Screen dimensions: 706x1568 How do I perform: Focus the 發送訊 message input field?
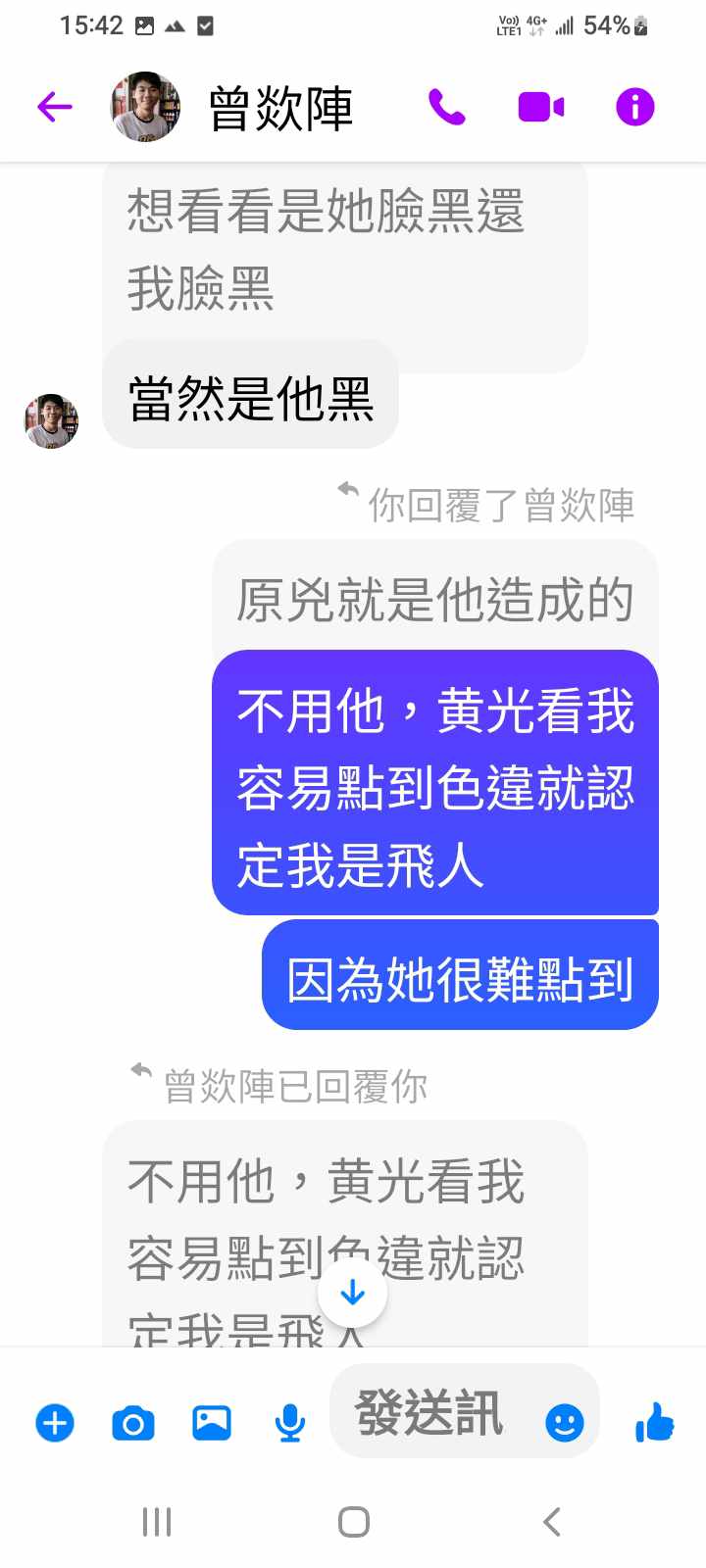coord(431,1412)
